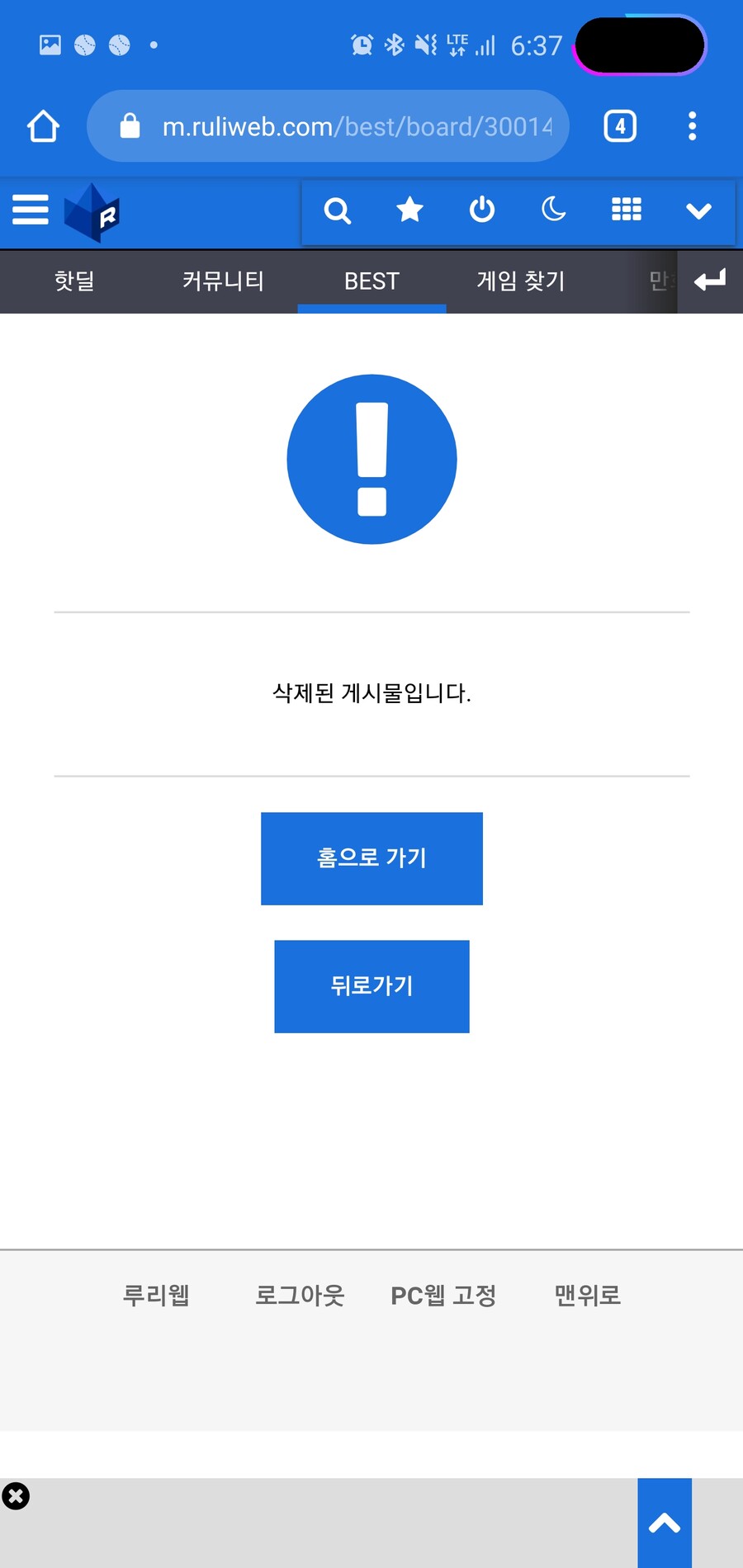This screenshot has height=1568, width=743.
Task: Tap the URL address bar
Action: [x=330, y=126]
